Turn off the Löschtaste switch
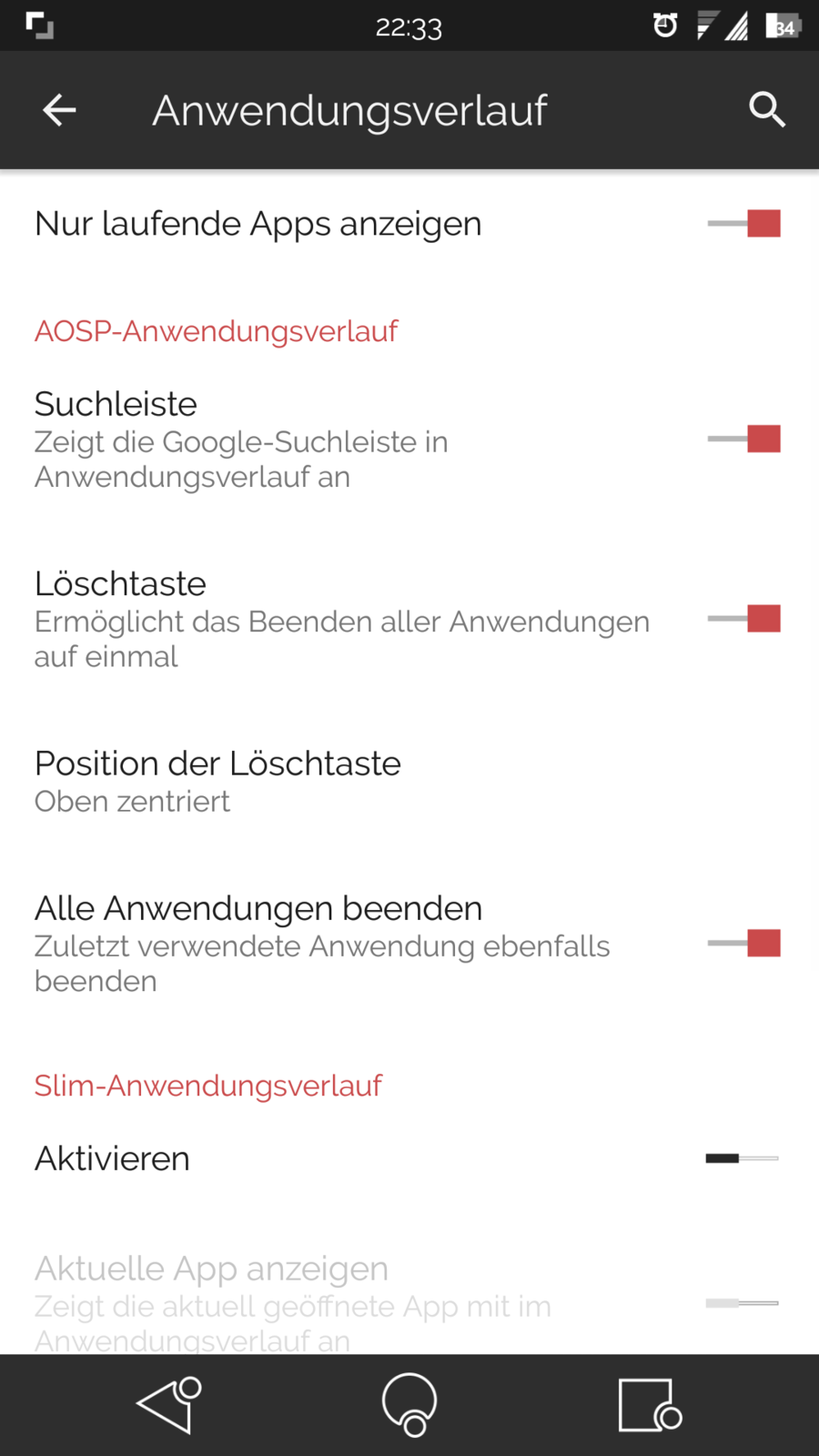Viewport: 819px width, 1456px height. (x=744, y=619)
